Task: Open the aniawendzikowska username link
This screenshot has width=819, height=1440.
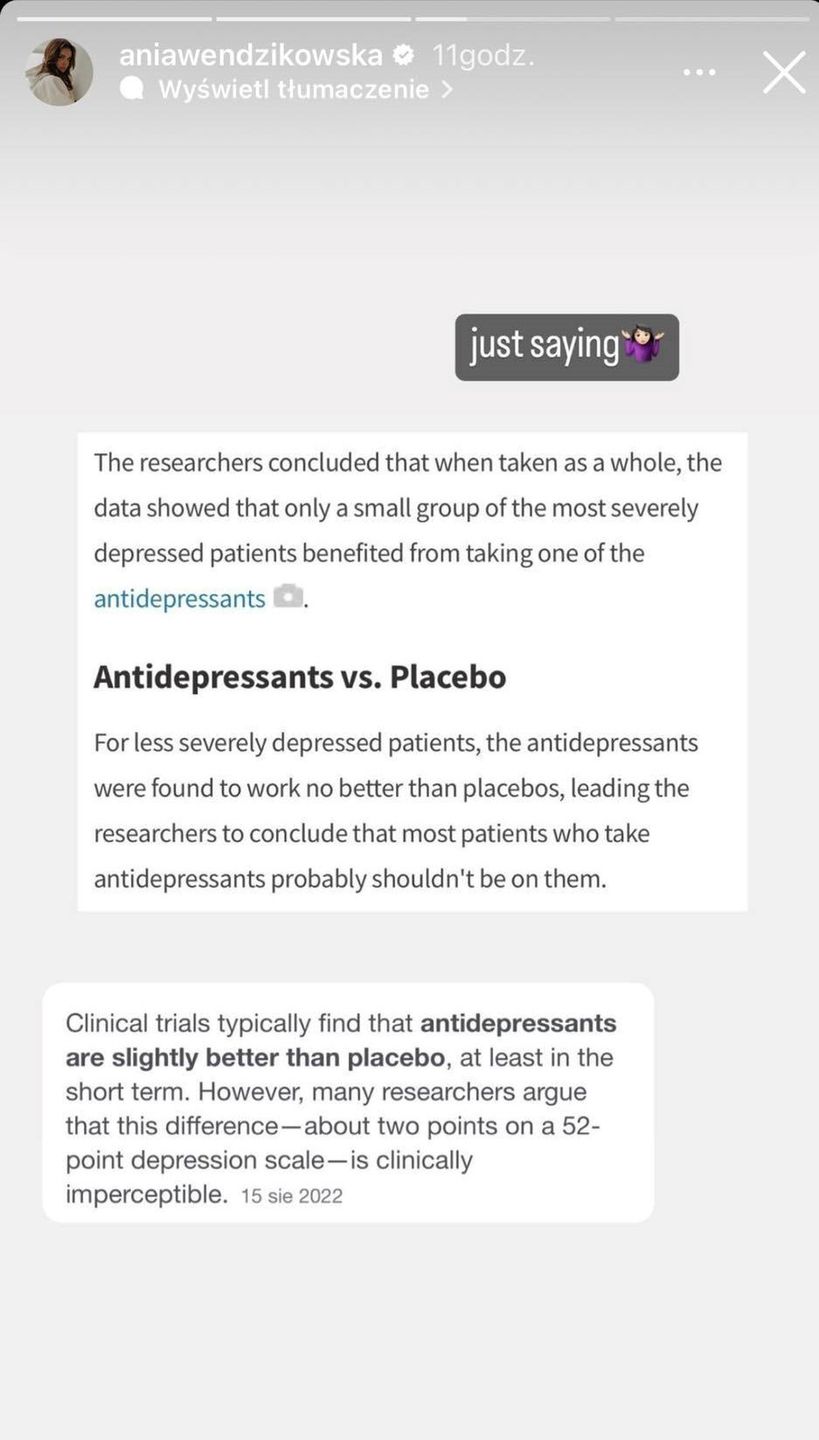Action: (251, 55)
